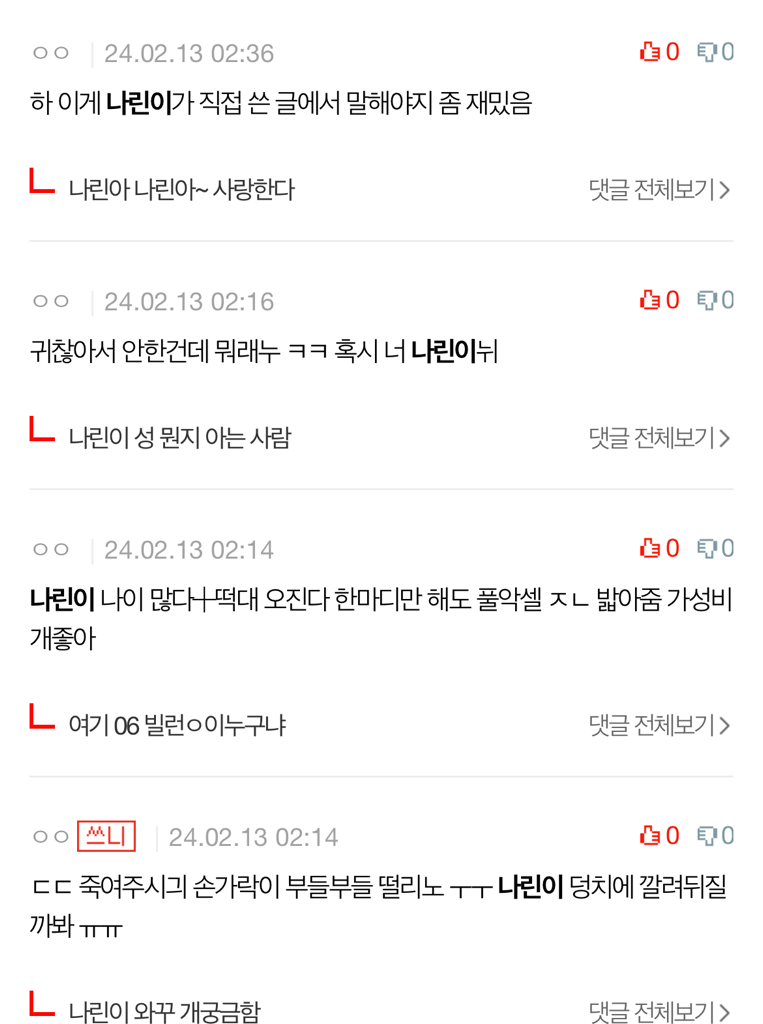This screenshot has width=763, height=1024.
Task: Open the post '나린이 와꾸 개궁금함'
Action: (164, 1011)
